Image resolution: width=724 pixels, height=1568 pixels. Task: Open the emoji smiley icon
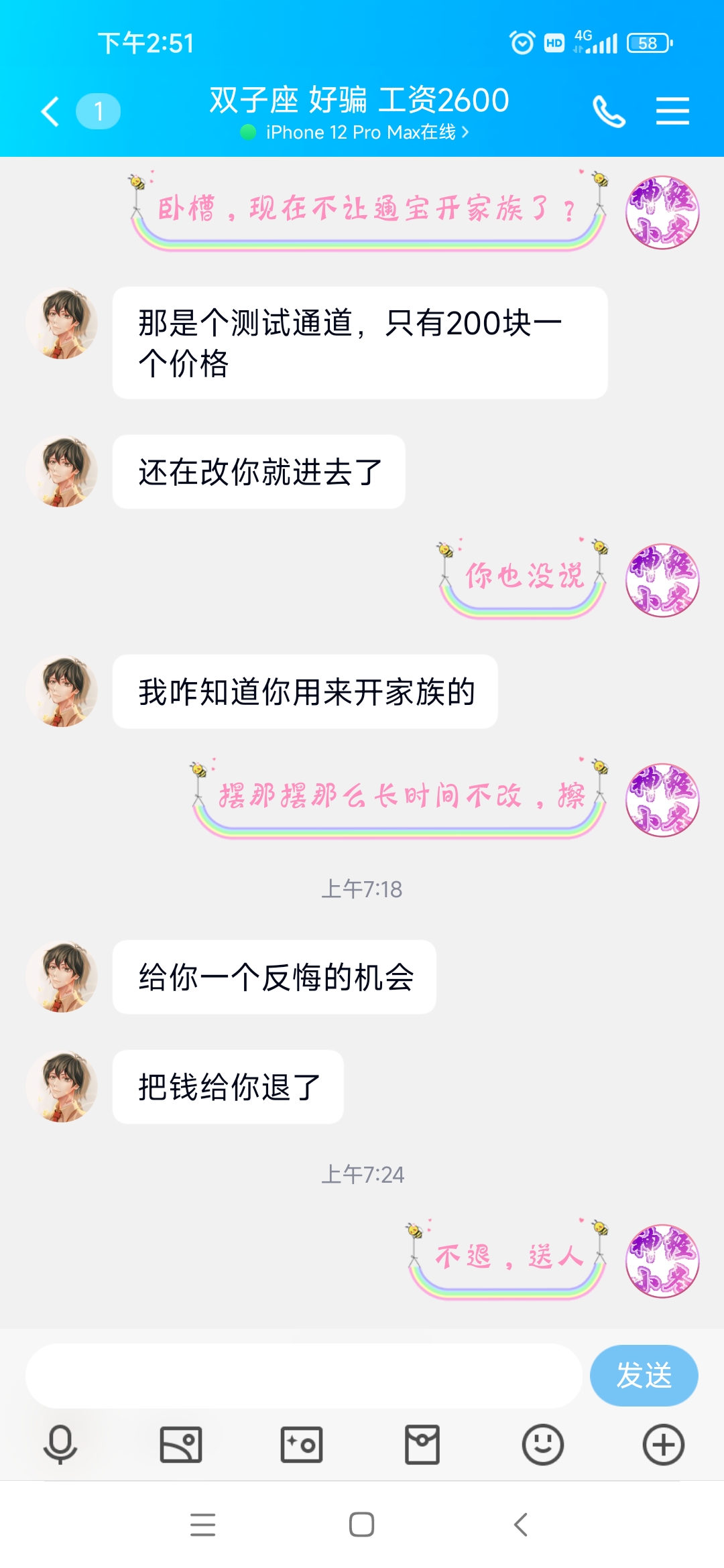click(x=543, y=1445)
